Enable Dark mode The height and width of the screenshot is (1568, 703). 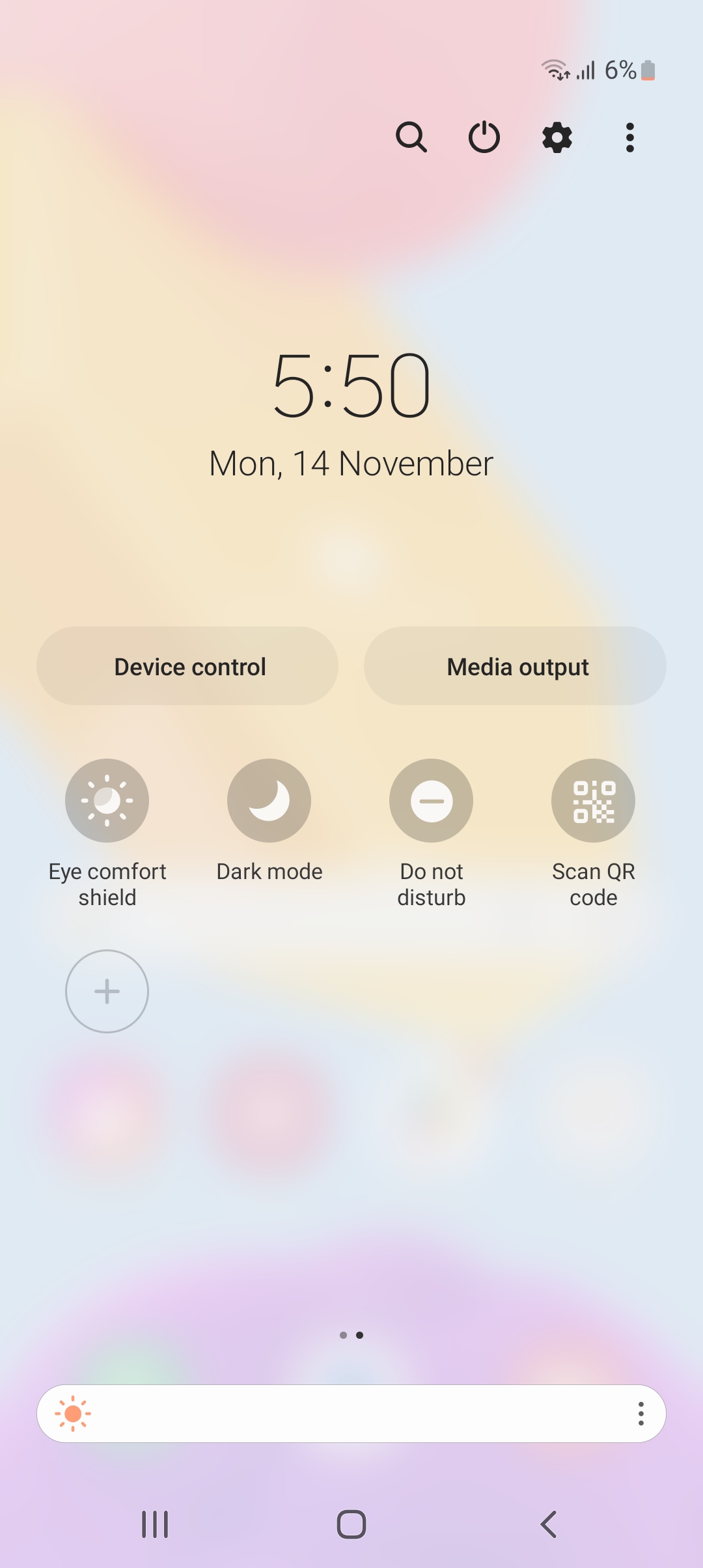(269, 800)
